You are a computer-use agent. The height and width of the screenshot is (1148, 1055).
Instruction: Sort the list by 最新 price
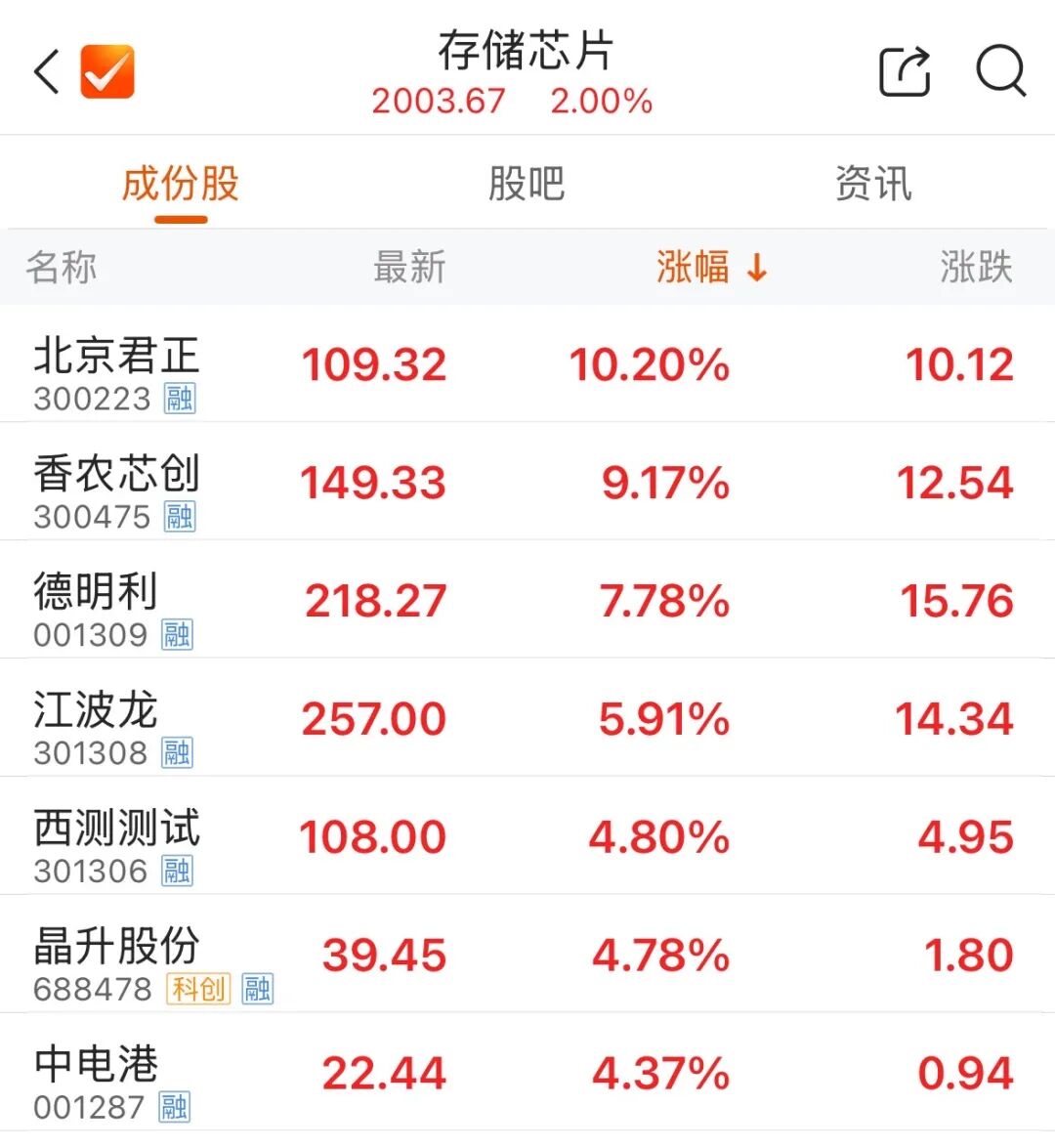[409, 267]
